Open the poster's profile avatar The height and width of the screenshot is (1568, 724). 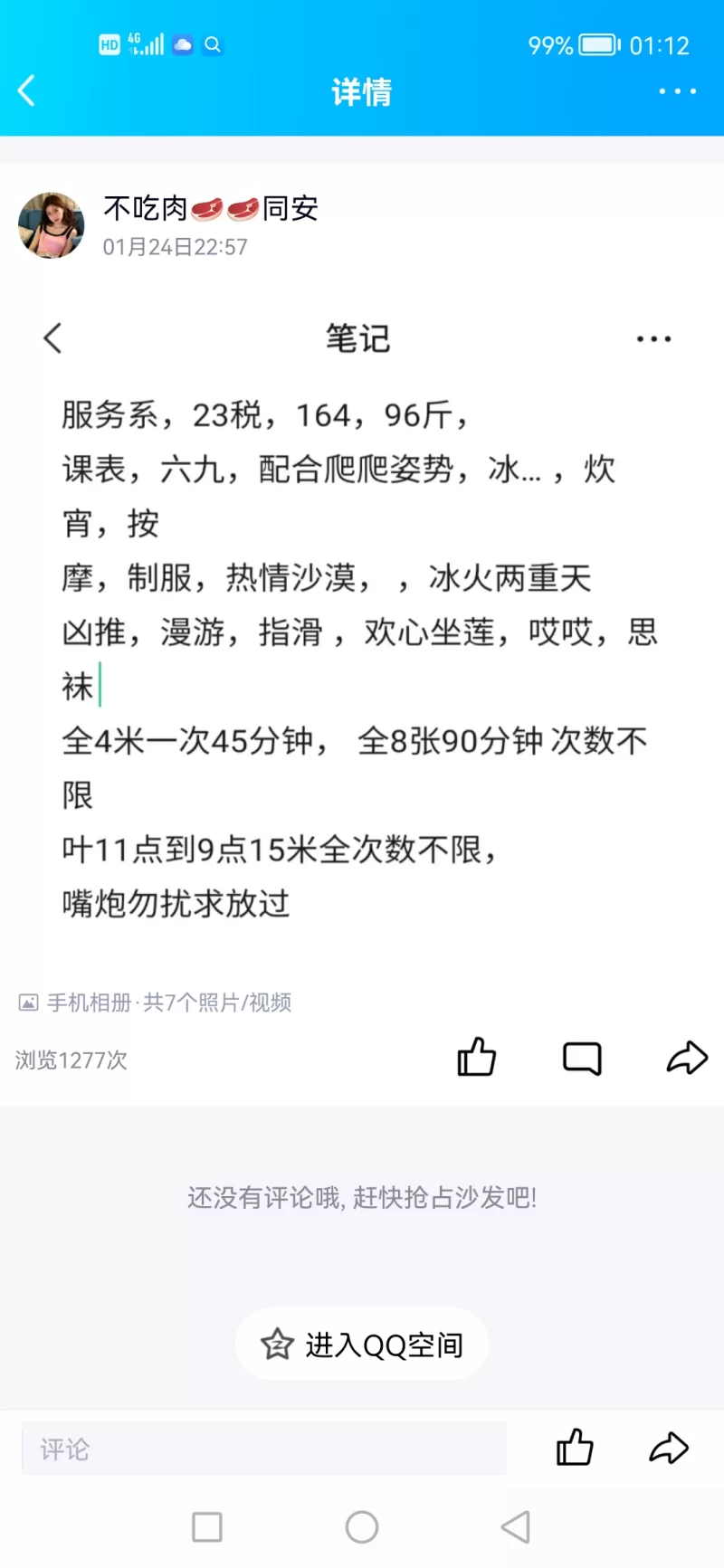51,225
